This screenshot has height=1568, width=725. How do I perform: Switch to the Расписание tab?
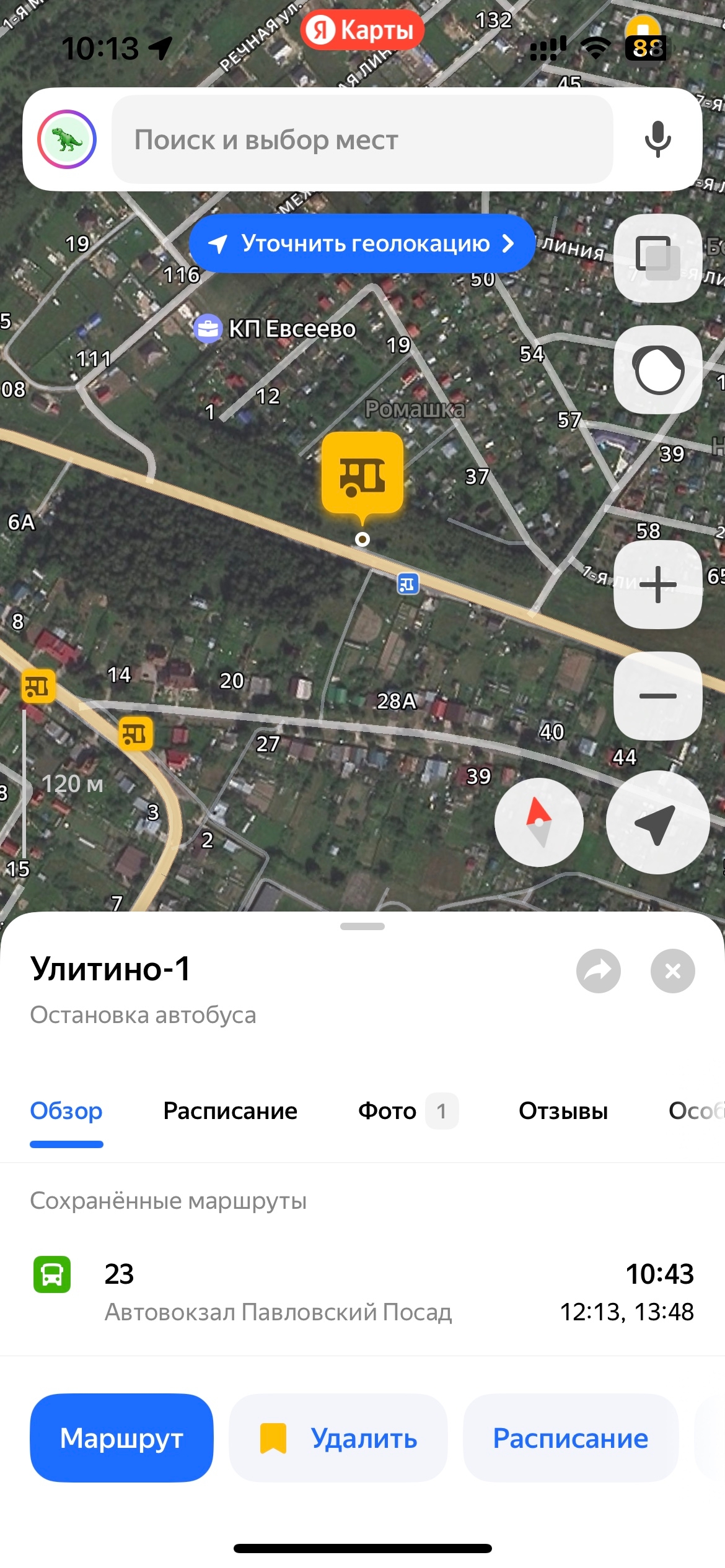(230, 1110)
